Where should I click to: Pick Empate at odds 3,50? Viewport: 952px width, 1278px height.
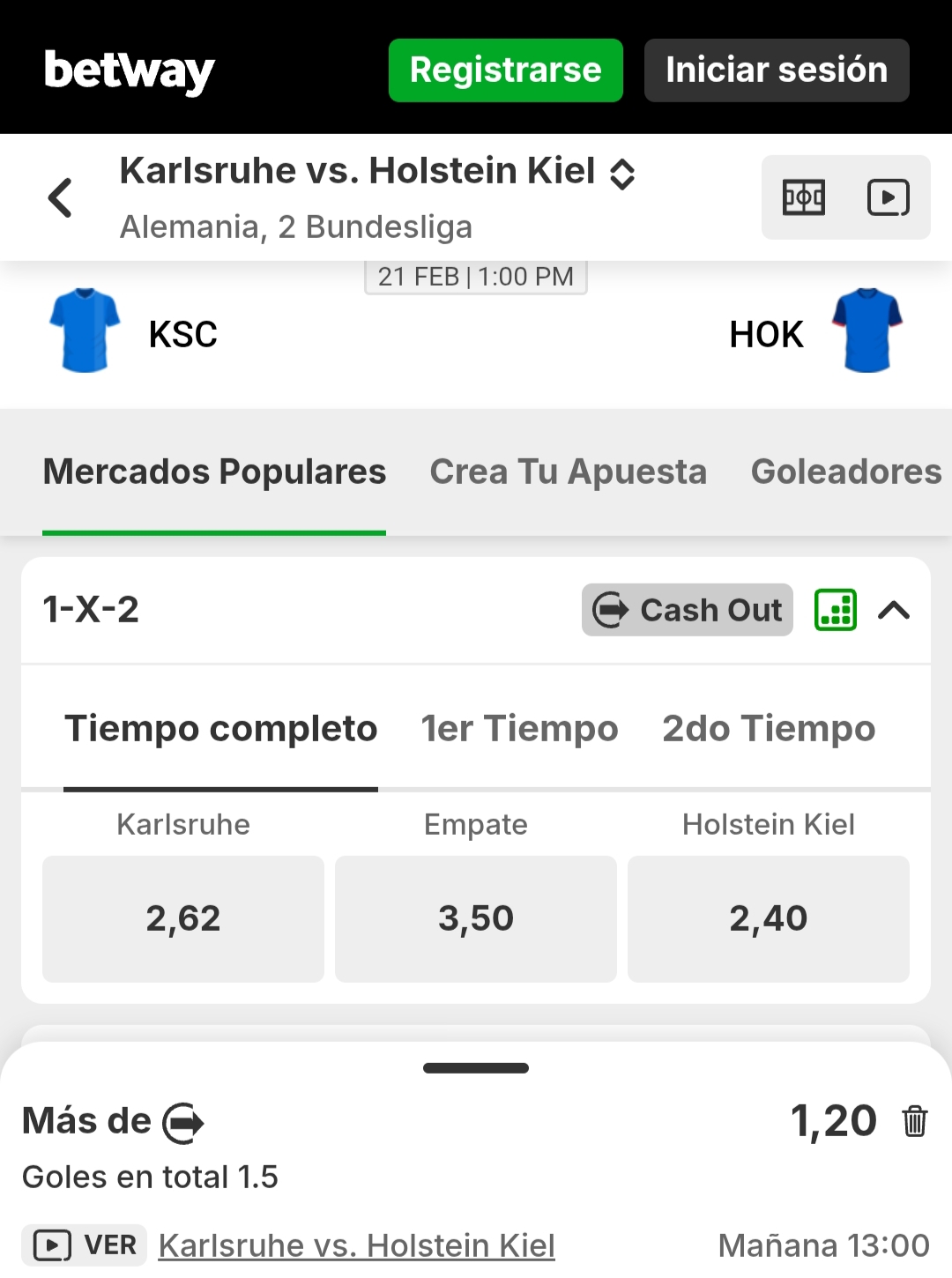pyautogui.click(x=475, y=918)
